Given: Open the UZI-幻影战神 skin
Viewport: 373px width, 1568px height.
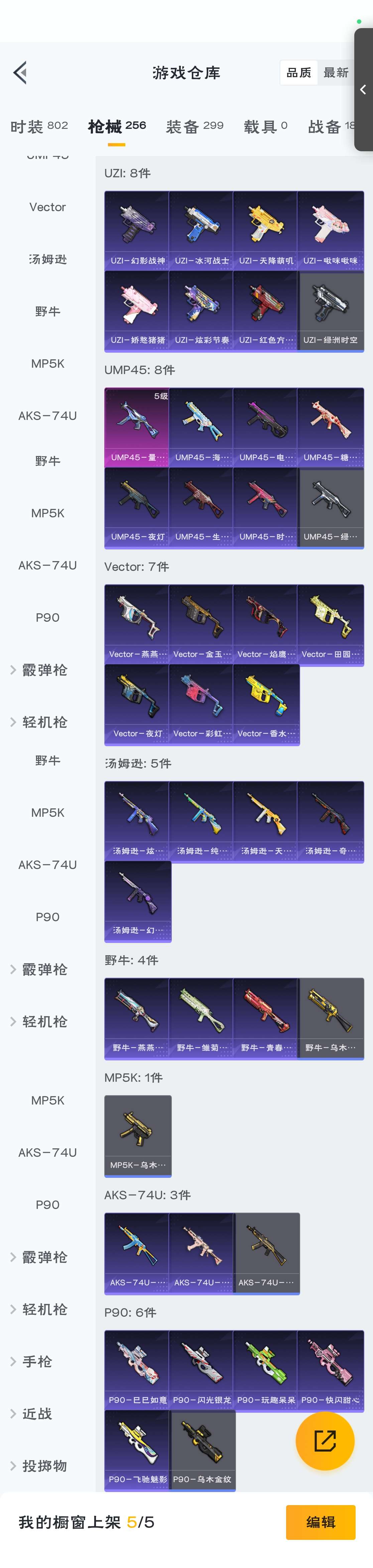Looking at the screenshot, I should [137, 230].
